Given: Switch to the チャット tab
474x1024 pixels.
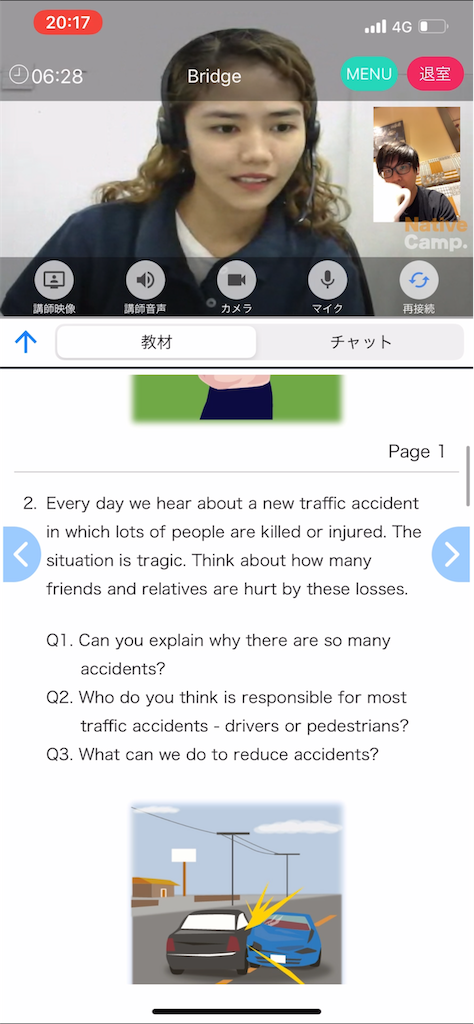Looking at the screenshot, I should [360, 342].
